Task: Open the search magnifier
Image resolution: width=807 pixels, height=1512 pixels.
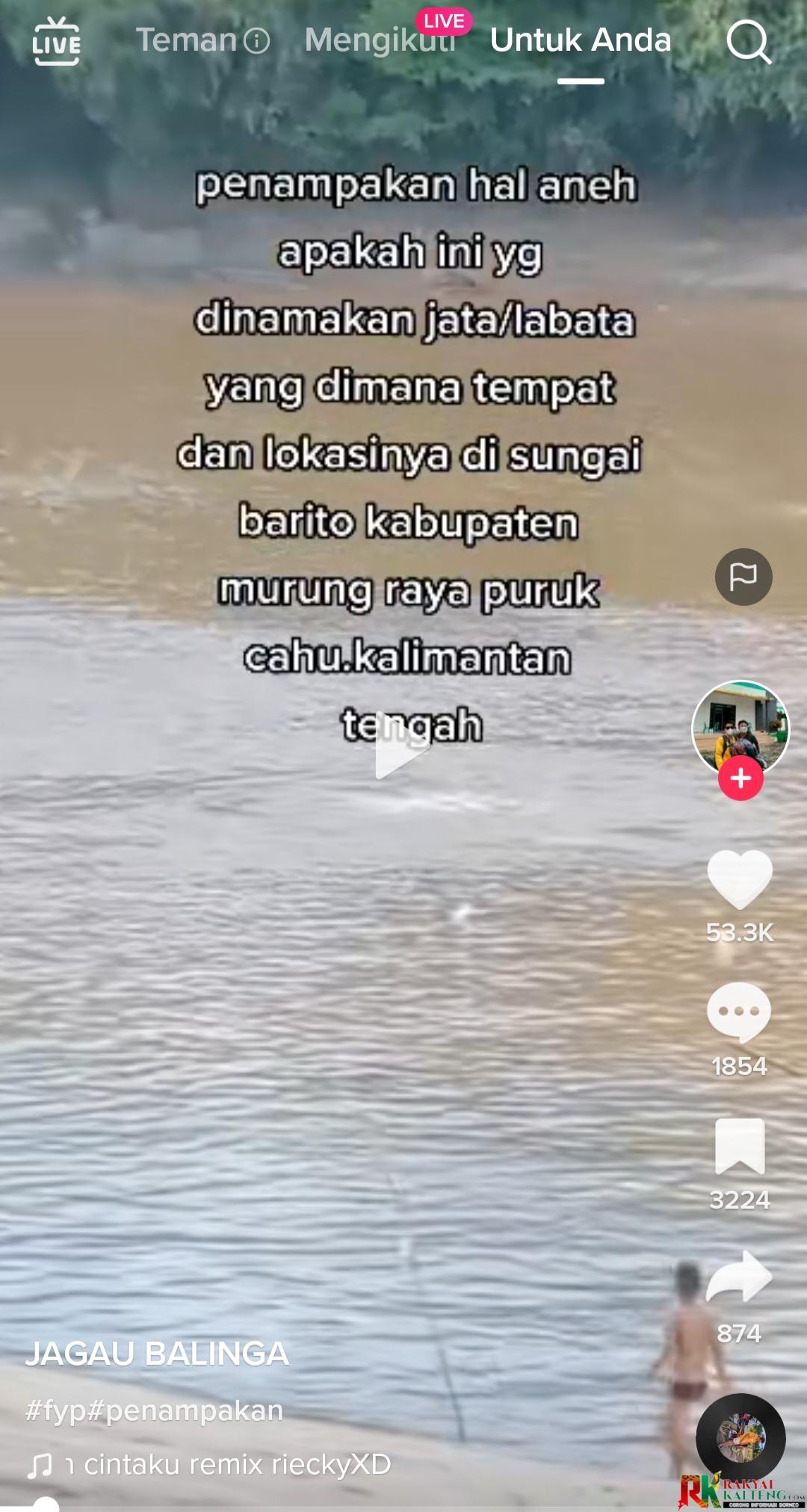Action: coord(749,42)
